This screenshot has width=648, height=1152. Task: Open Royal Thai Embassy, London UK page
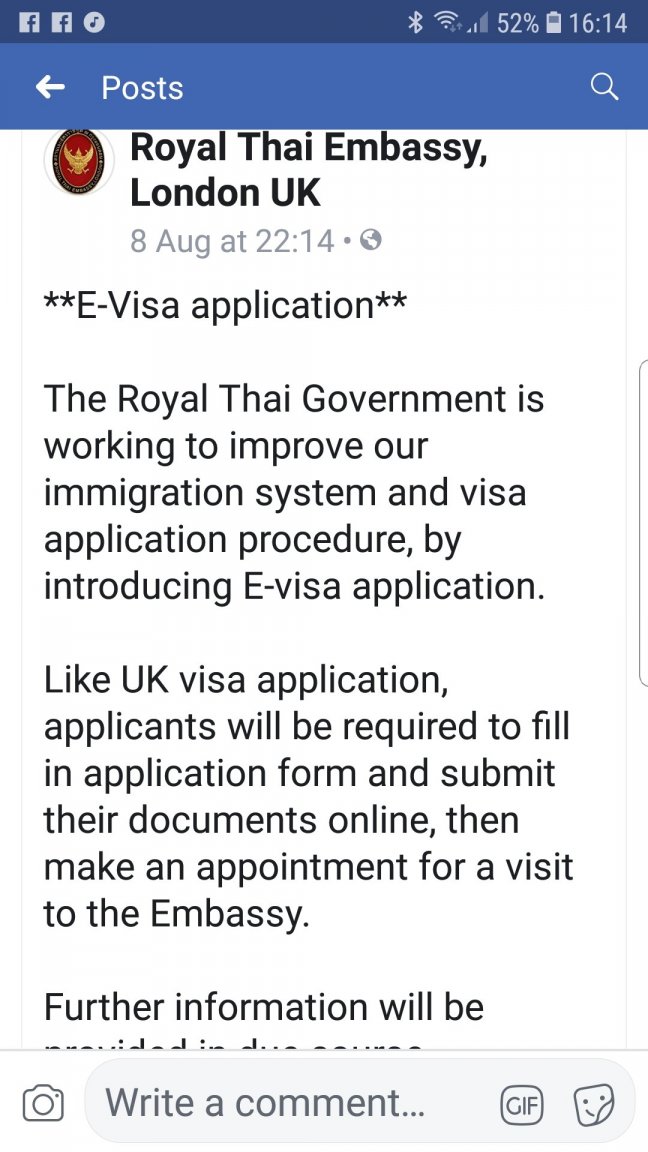point(309,170)
